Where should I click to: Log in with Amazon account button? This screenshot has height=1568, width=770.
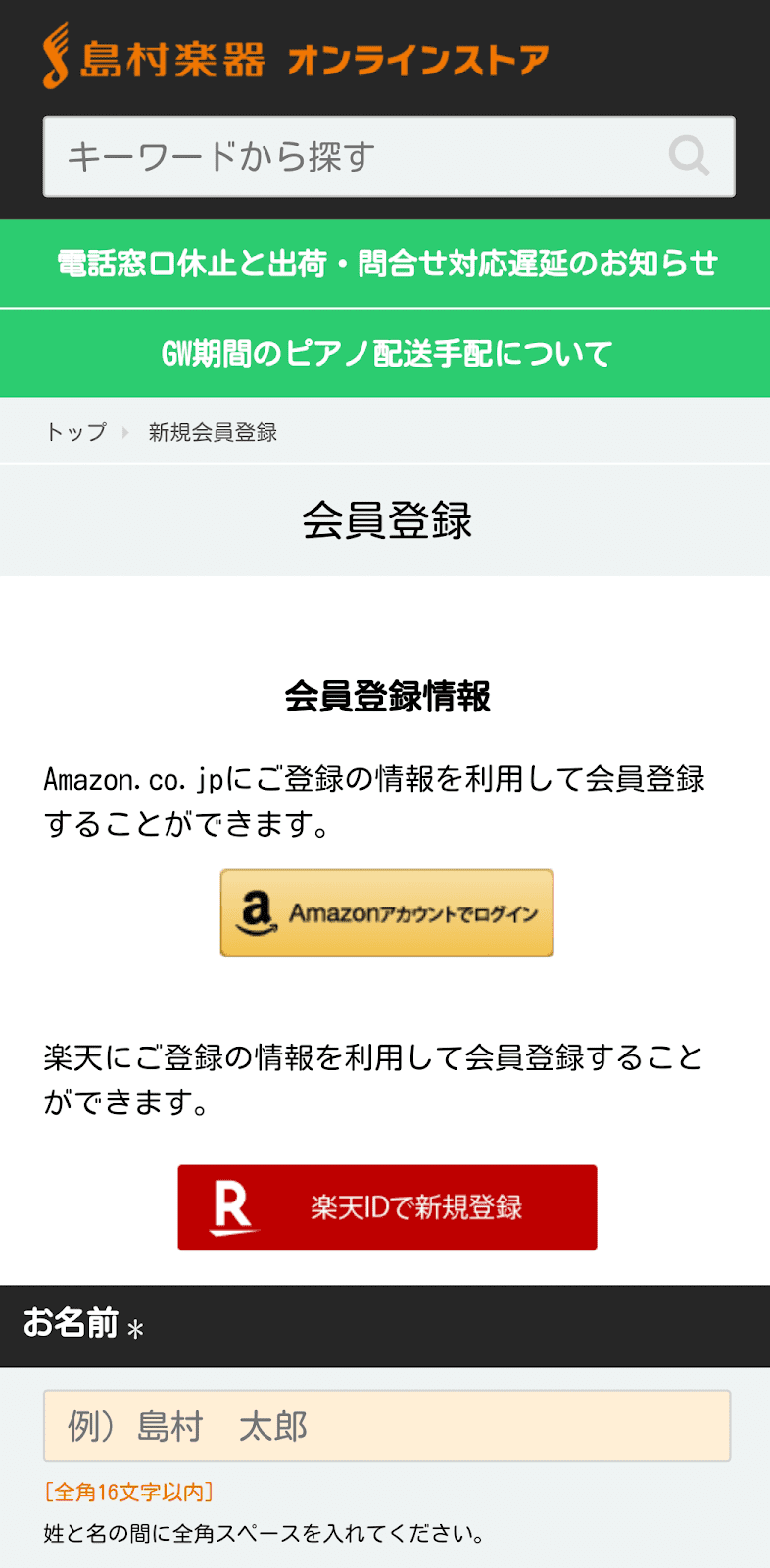point(387,913)
